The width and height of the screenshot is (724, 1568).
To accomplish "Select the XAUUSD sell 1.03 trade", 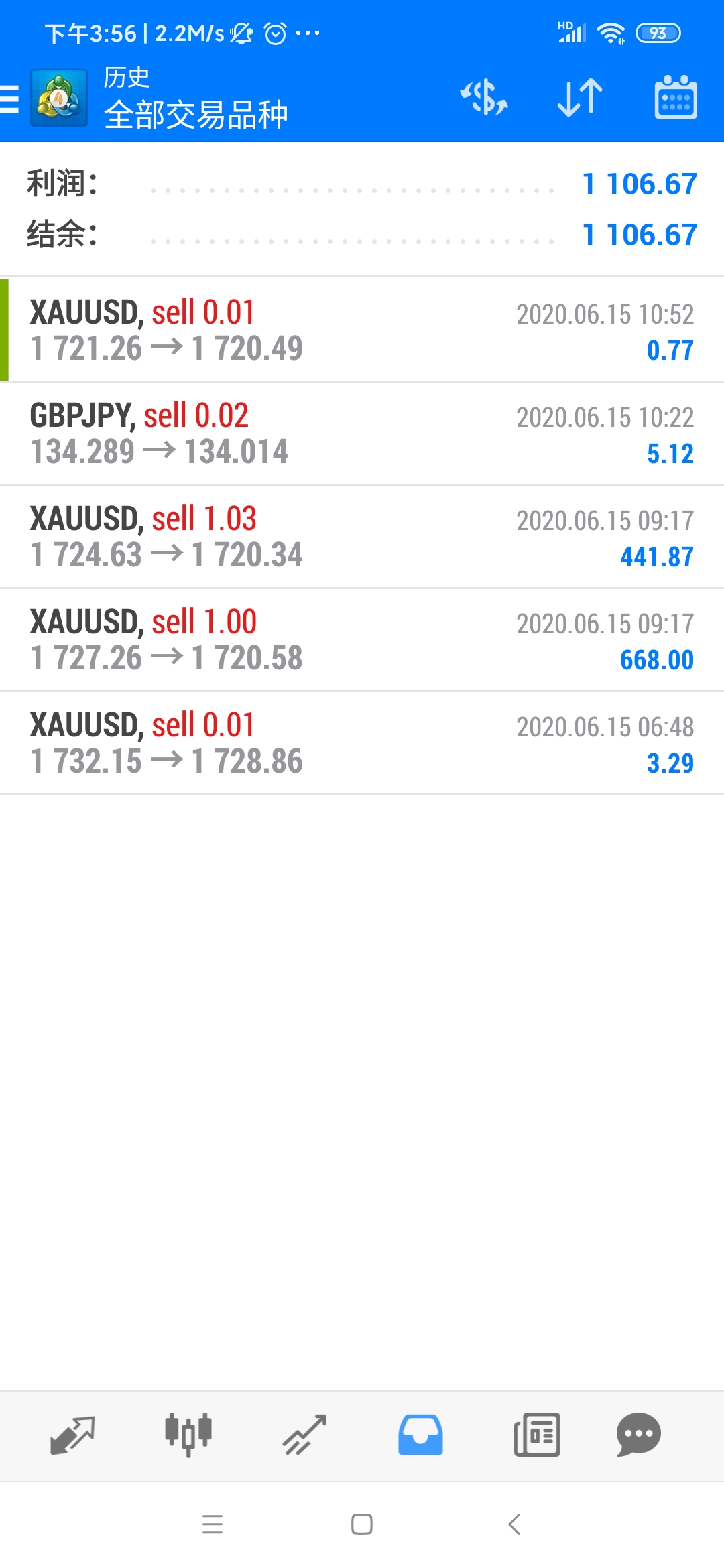I will pos(362,536).
